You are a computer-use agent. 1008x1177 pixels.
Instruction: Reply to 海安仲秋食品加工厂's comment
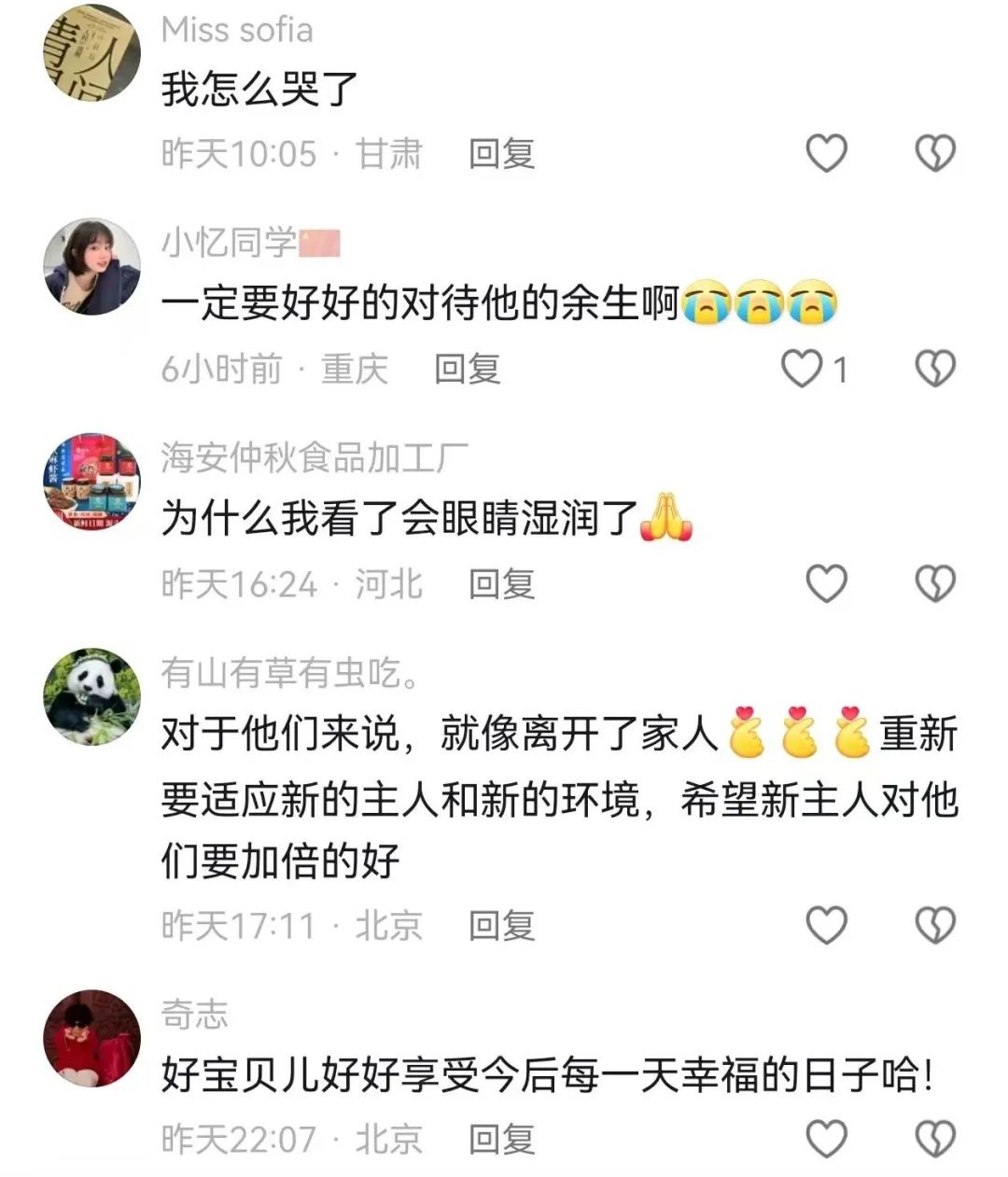pyautogui.click(x=501, y=584)
